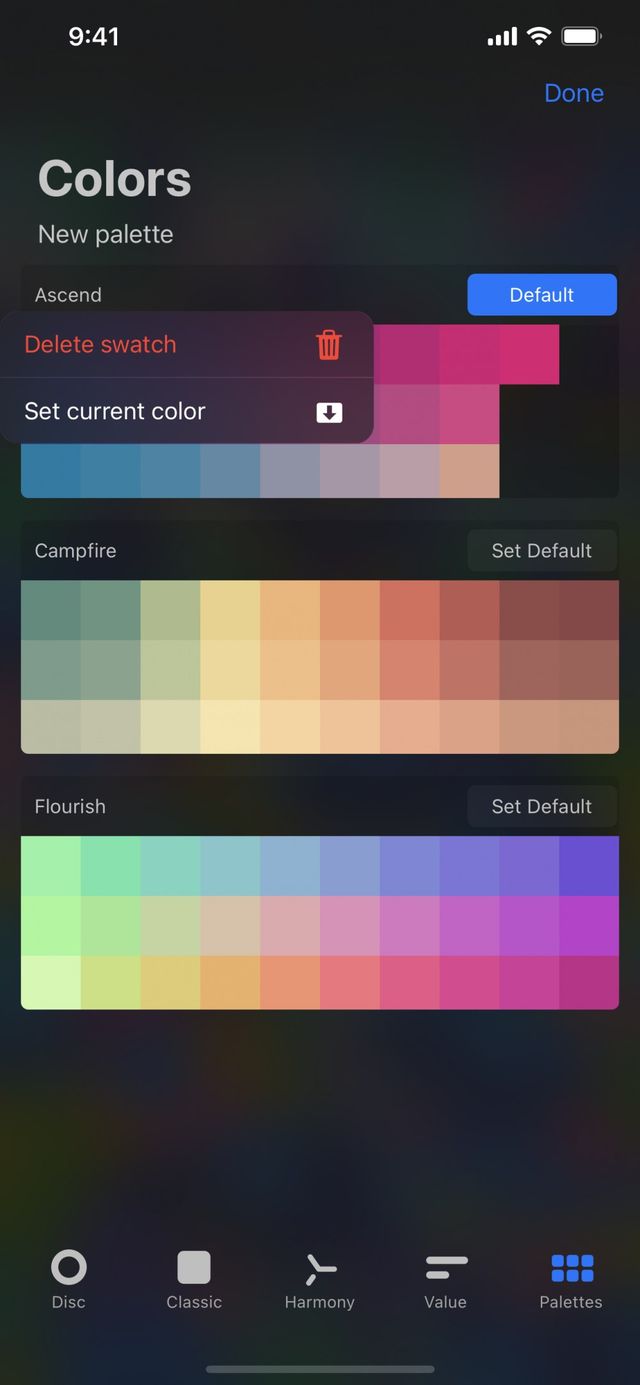Screen dimensions: 640x1385
Task: Pick the top-right purple swatch in Flourish
Action: tap(589, 866)
